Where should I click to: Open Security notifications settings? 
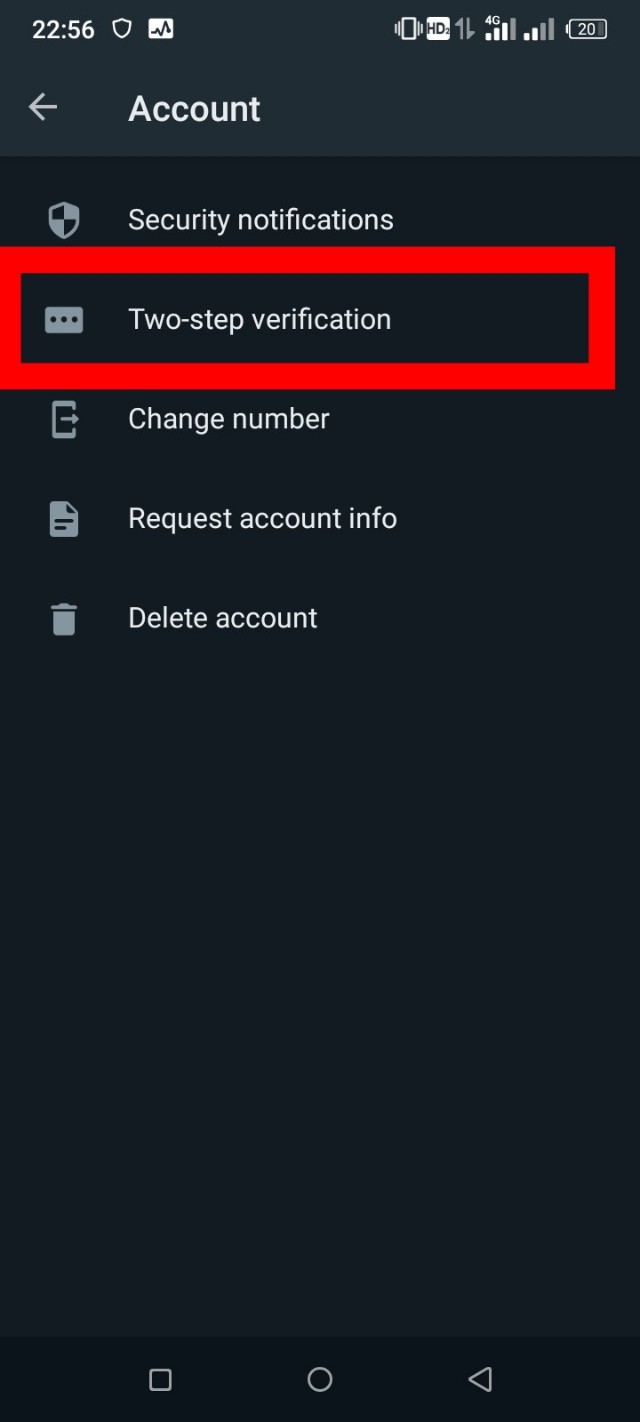click(x=260, y=220)
